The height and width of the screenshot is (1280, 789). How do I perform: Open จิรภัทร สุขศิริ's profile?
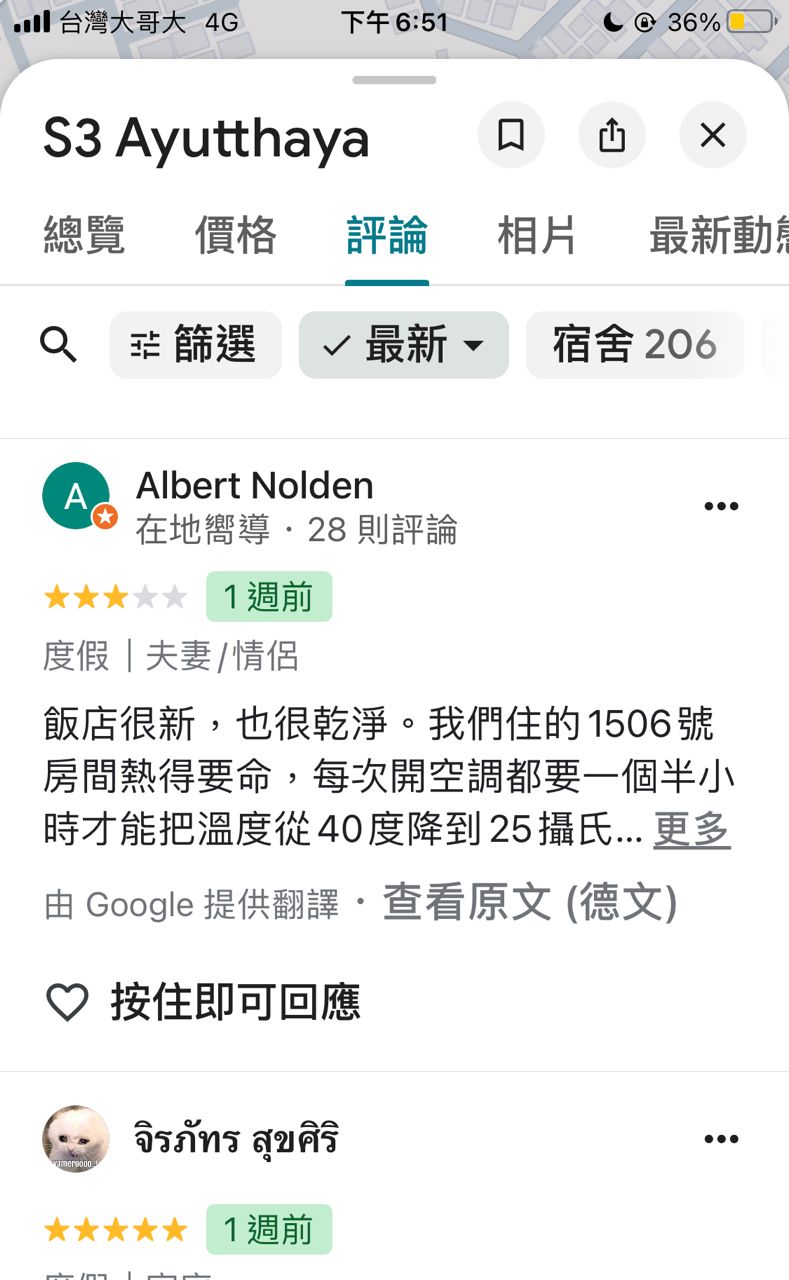(x=236, y=1139)
